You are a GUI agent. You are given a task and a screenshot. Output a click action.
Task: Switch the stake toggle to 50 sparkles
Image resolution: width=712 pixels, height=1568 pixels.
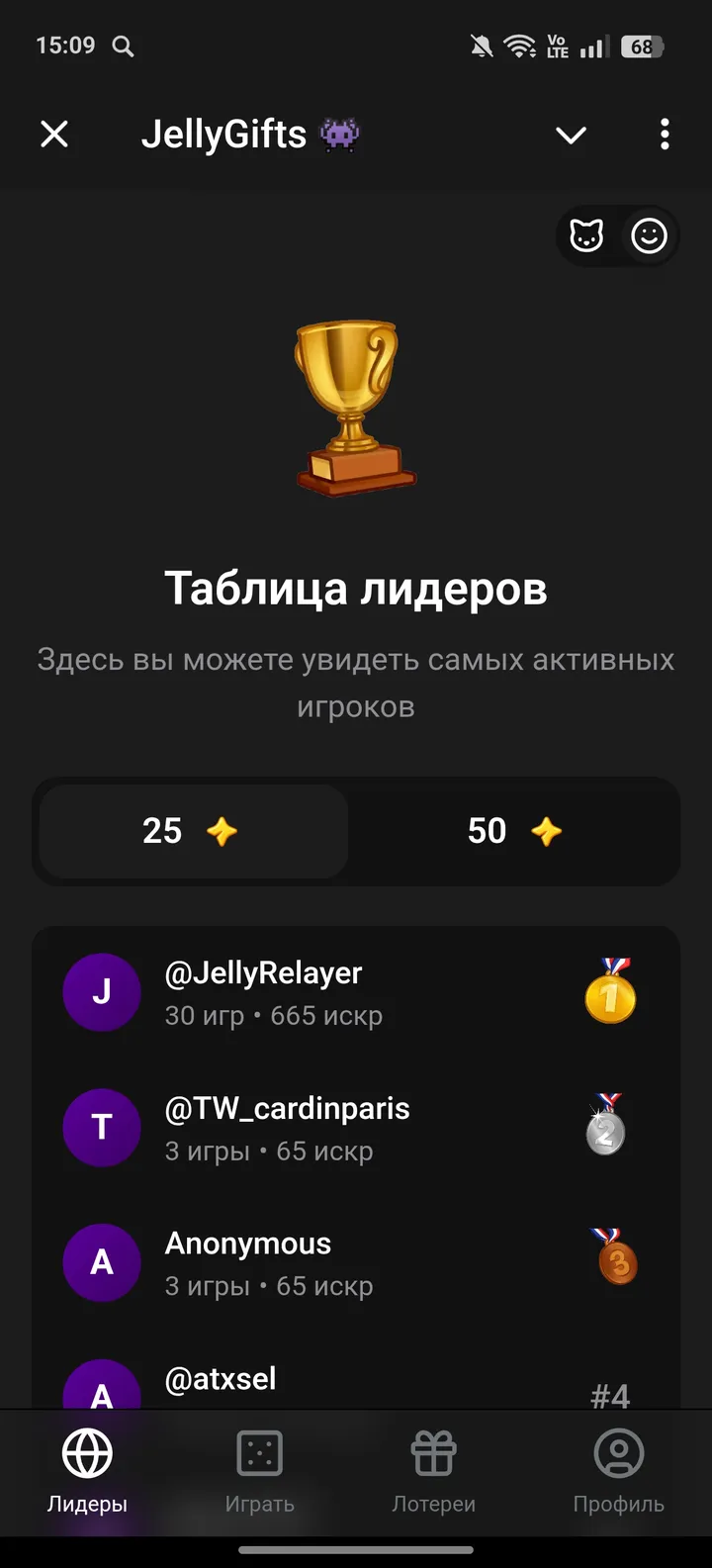[514, 831]
